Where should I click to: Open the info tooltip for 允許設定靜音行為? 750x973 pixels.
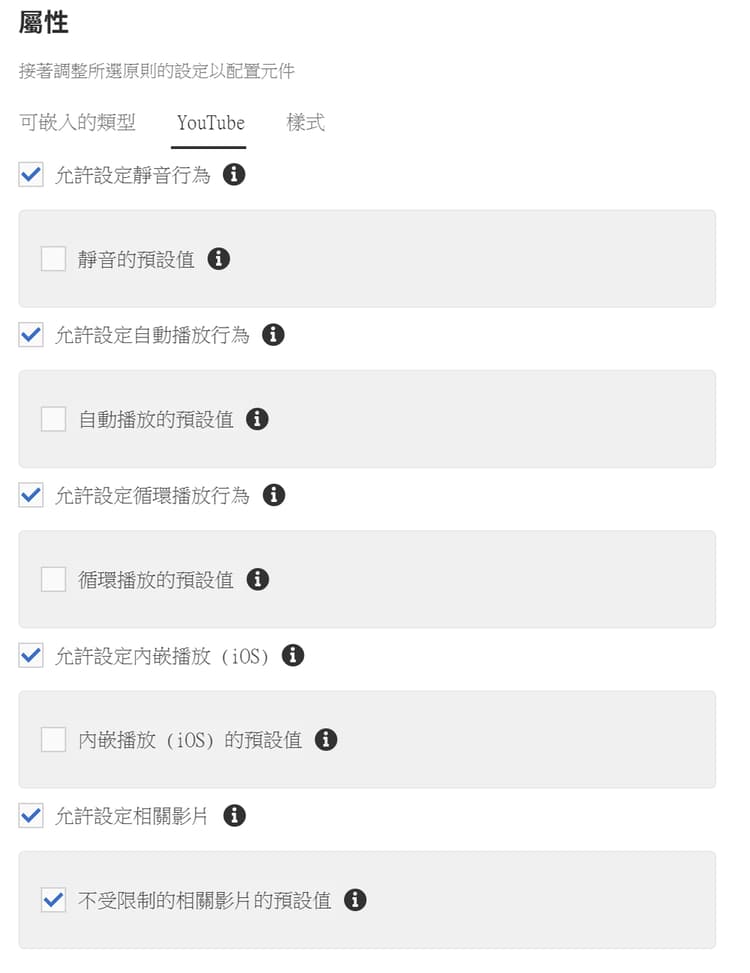(235, 175)
